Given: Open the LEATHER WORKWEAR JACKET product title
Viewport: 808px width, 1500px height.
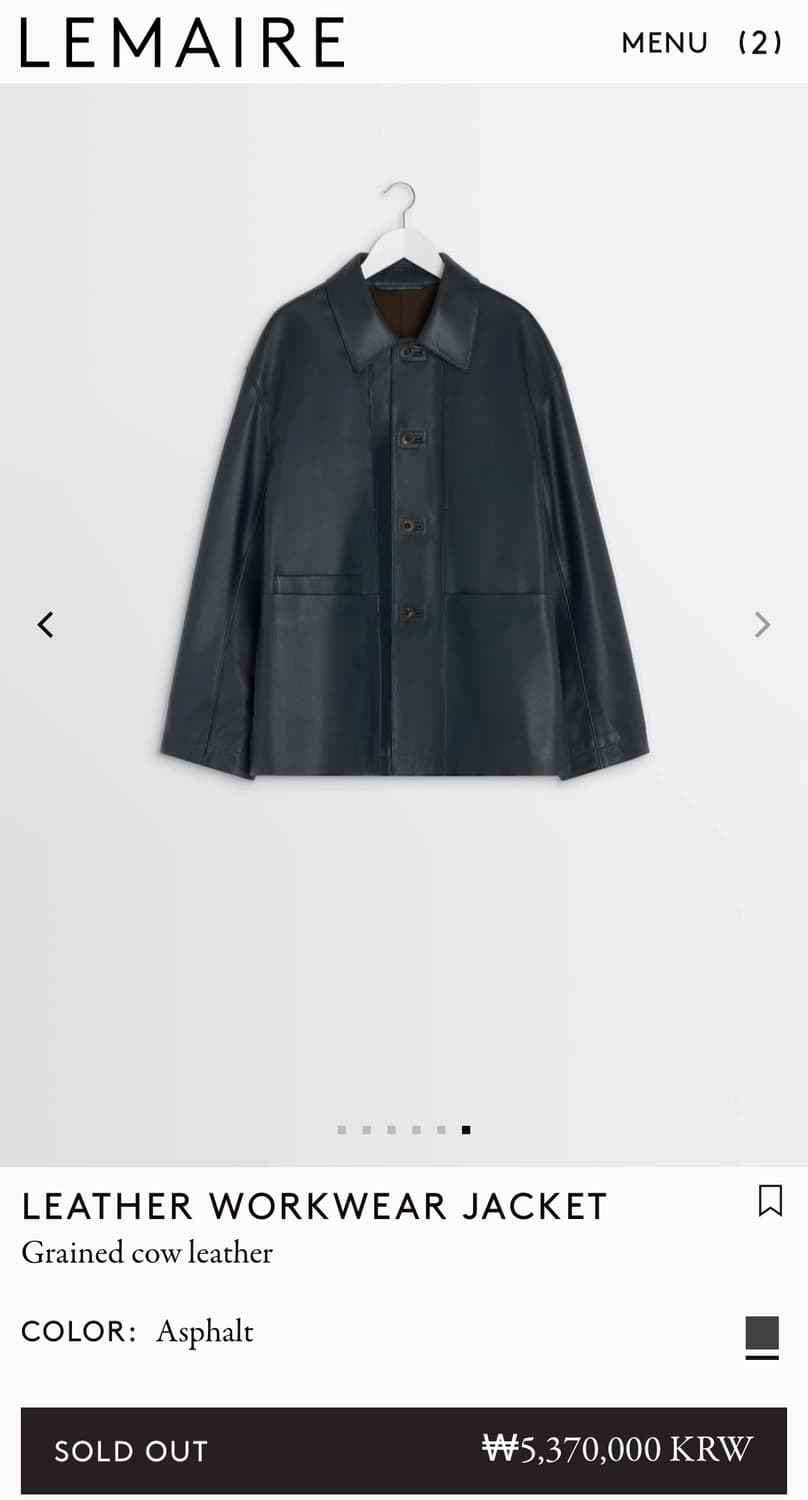Looking at the screenshot, I should click(314, 1206).
